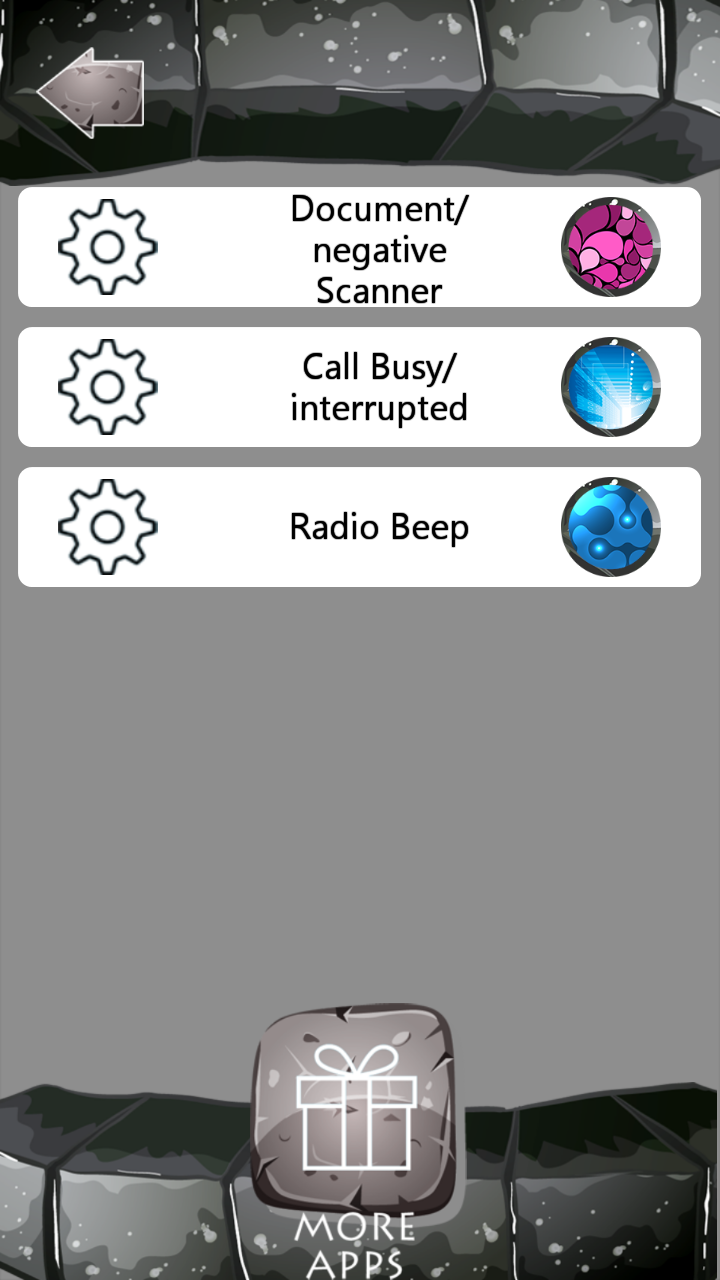Play the Radio Beep sound button
720x1280 pixels.
pos(611,527)
